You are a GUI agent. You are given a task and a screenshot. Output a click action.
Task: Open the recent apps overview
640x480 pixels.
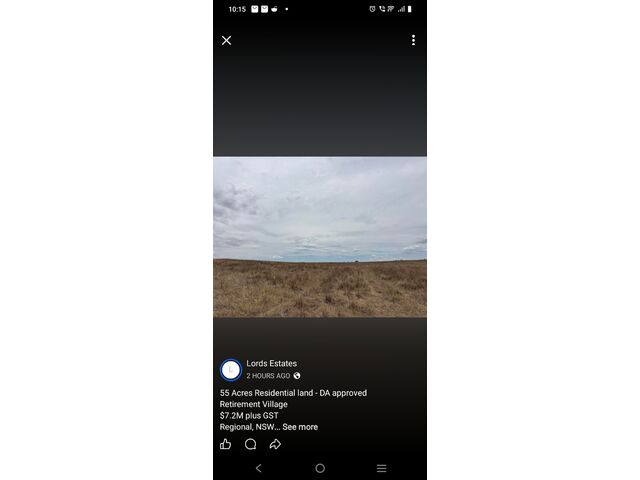point(381,468)
